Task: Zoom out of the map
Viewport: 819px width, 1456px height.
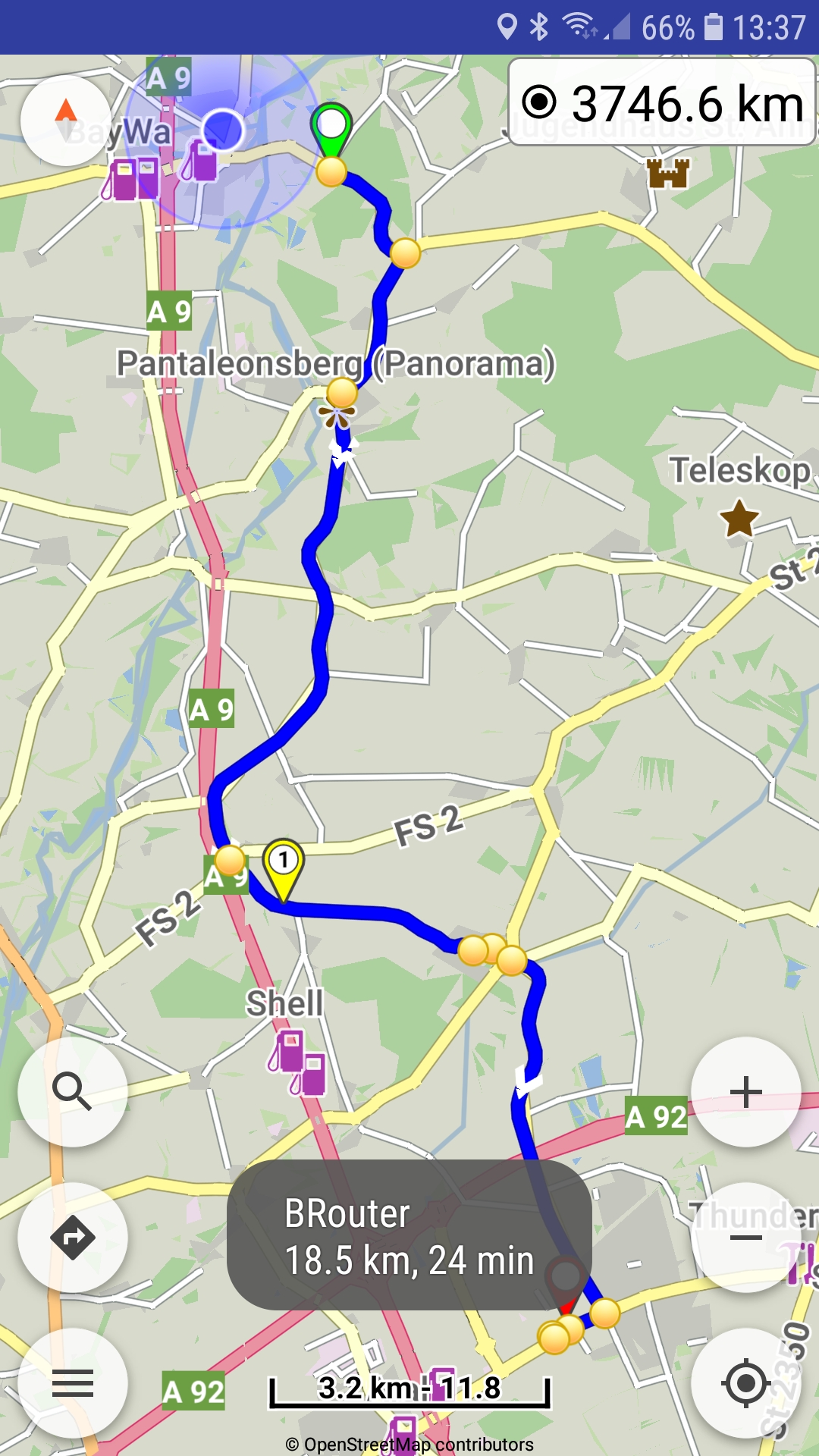Action: (x=746, y=1238)
